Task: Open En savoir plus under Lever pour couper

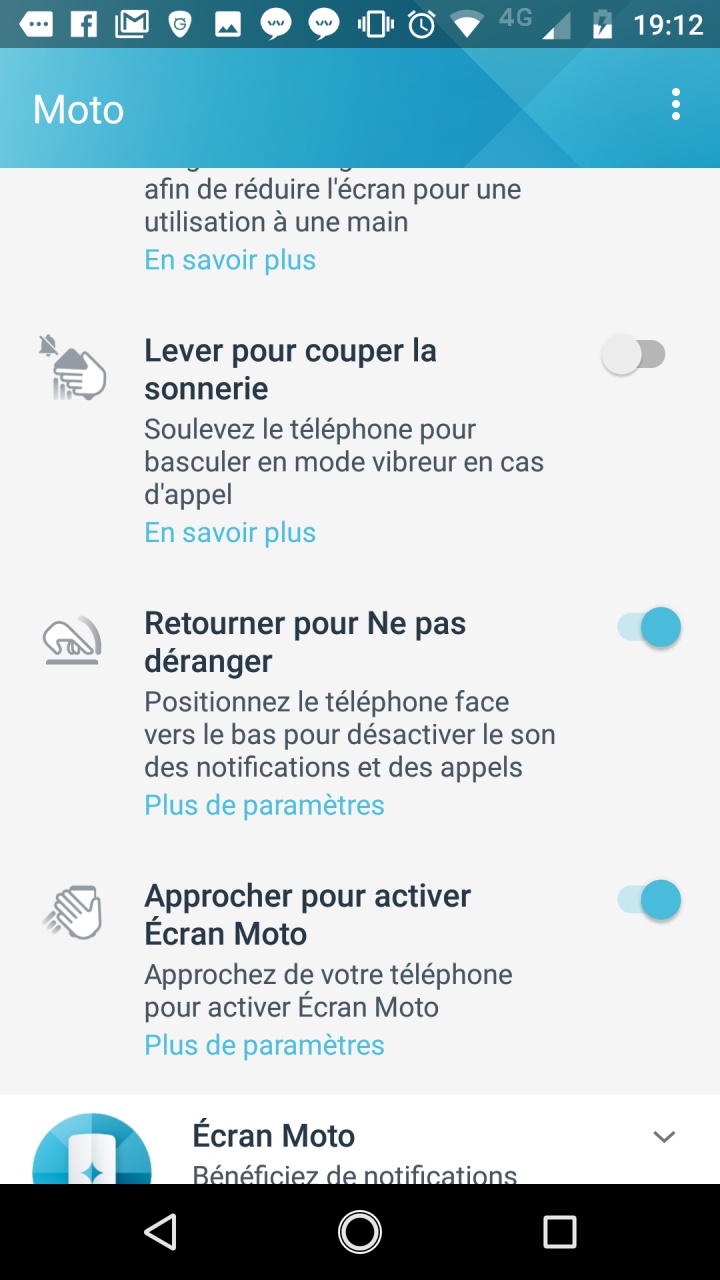Action: [x=230, y=532]
